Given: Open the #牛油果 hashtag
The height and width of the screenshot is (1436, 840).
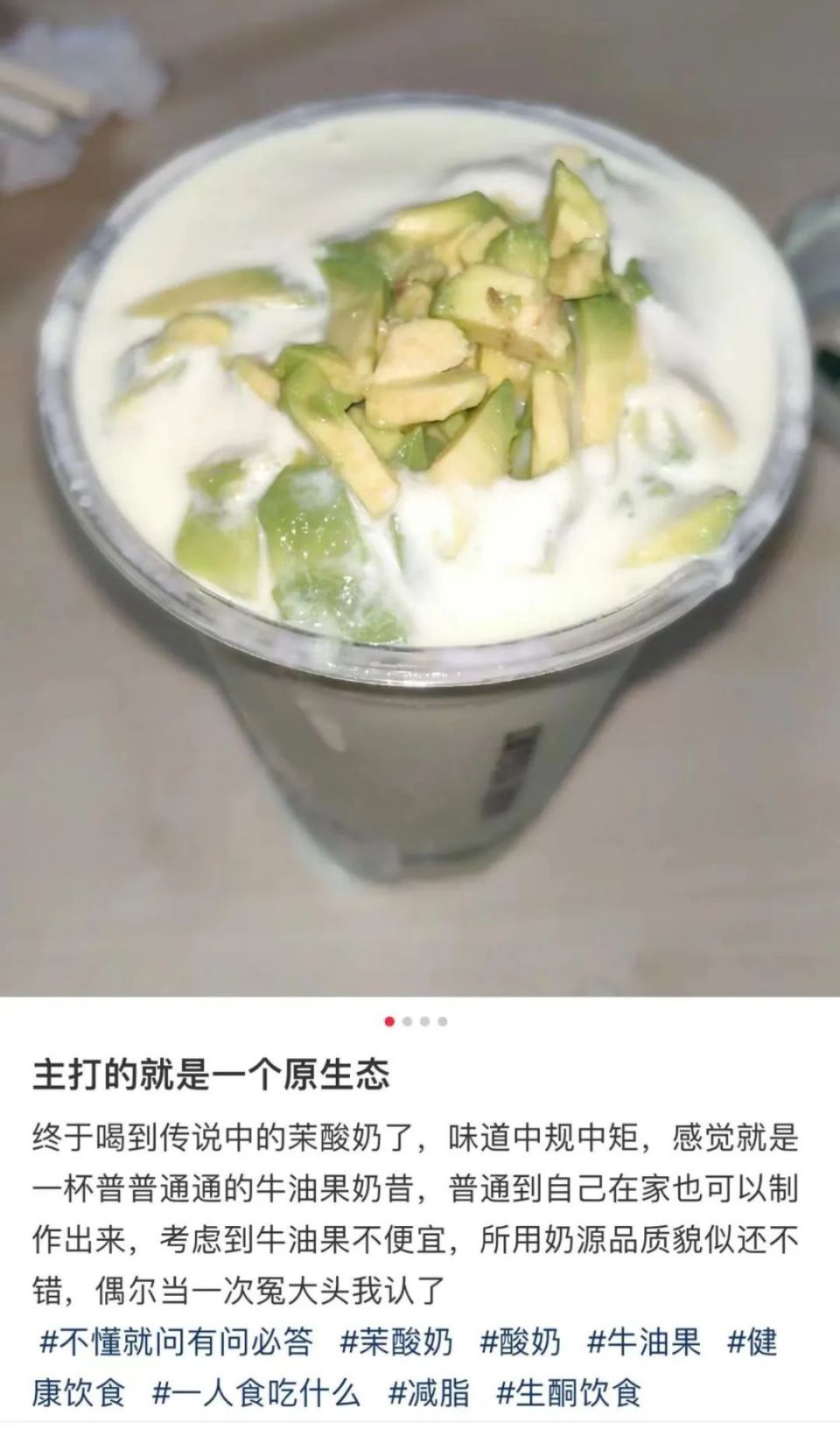Looking at the screenshot, I should click(644, 1341).
